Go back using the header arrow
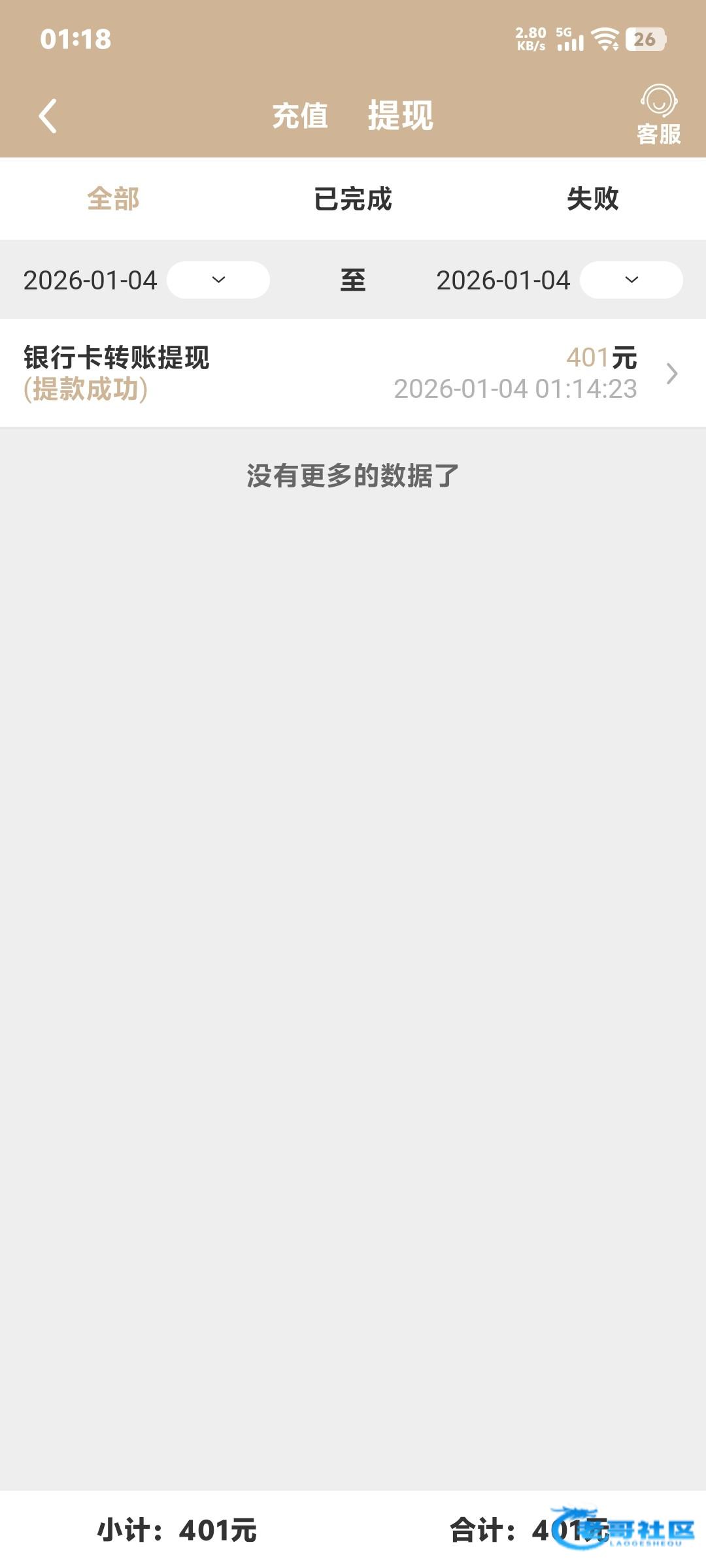 pos(48,116)
